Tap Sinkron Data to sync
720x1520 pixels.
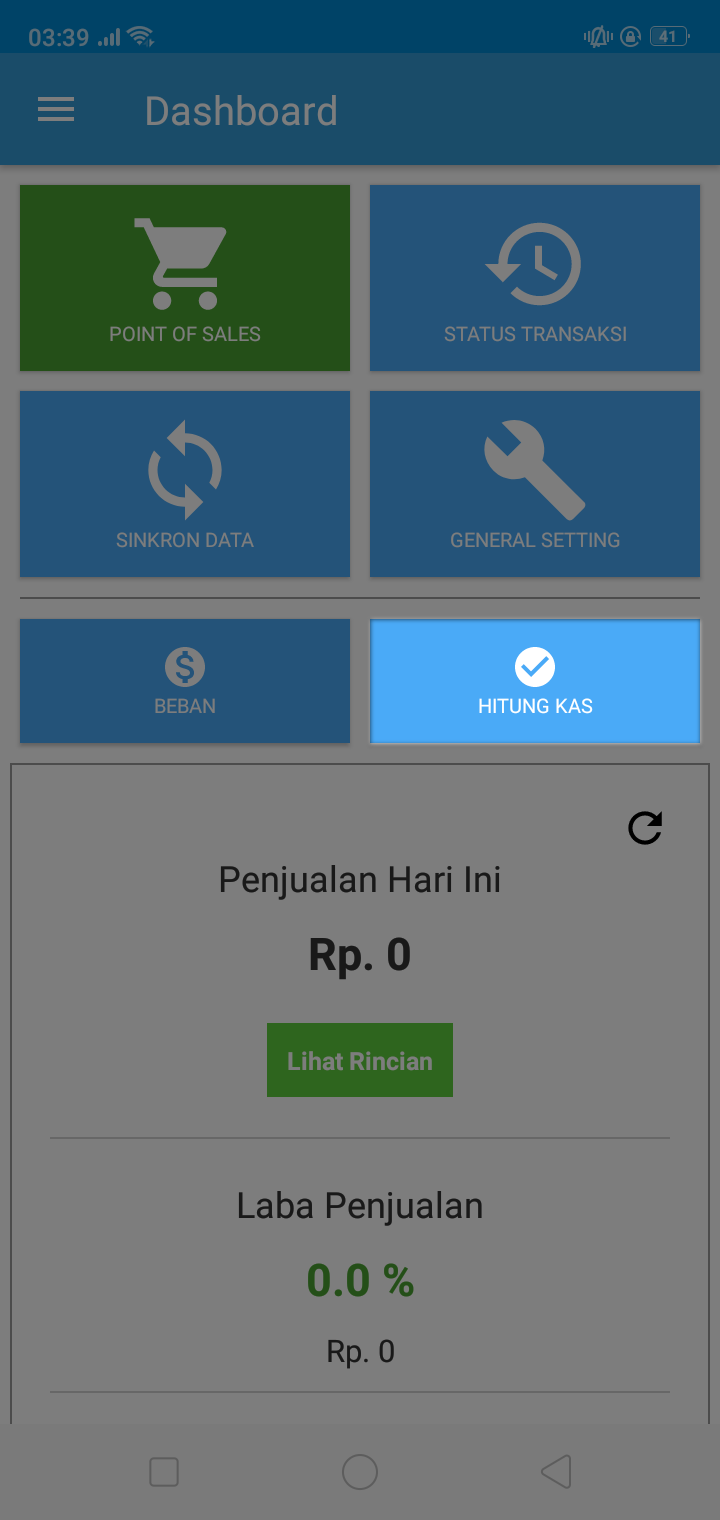pyautogui.click(x=185, y=484)
